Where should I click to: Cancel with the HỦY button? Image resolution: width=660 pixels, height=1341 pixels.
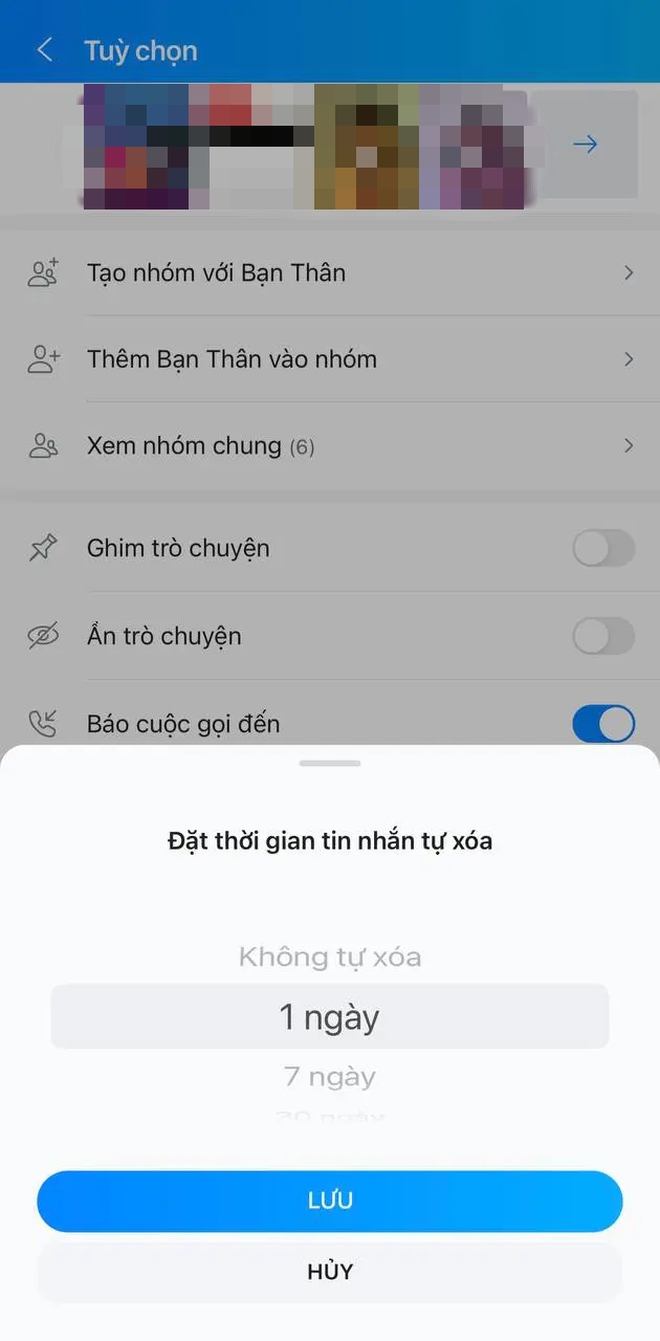[330, 1272]
